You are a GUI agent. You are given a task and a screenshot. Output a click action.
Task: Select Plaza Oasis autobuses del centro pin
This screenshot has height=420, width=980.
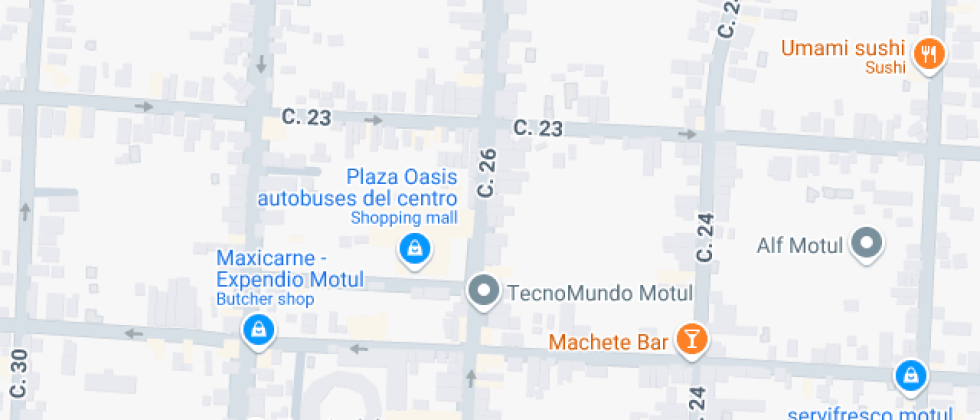414,248
